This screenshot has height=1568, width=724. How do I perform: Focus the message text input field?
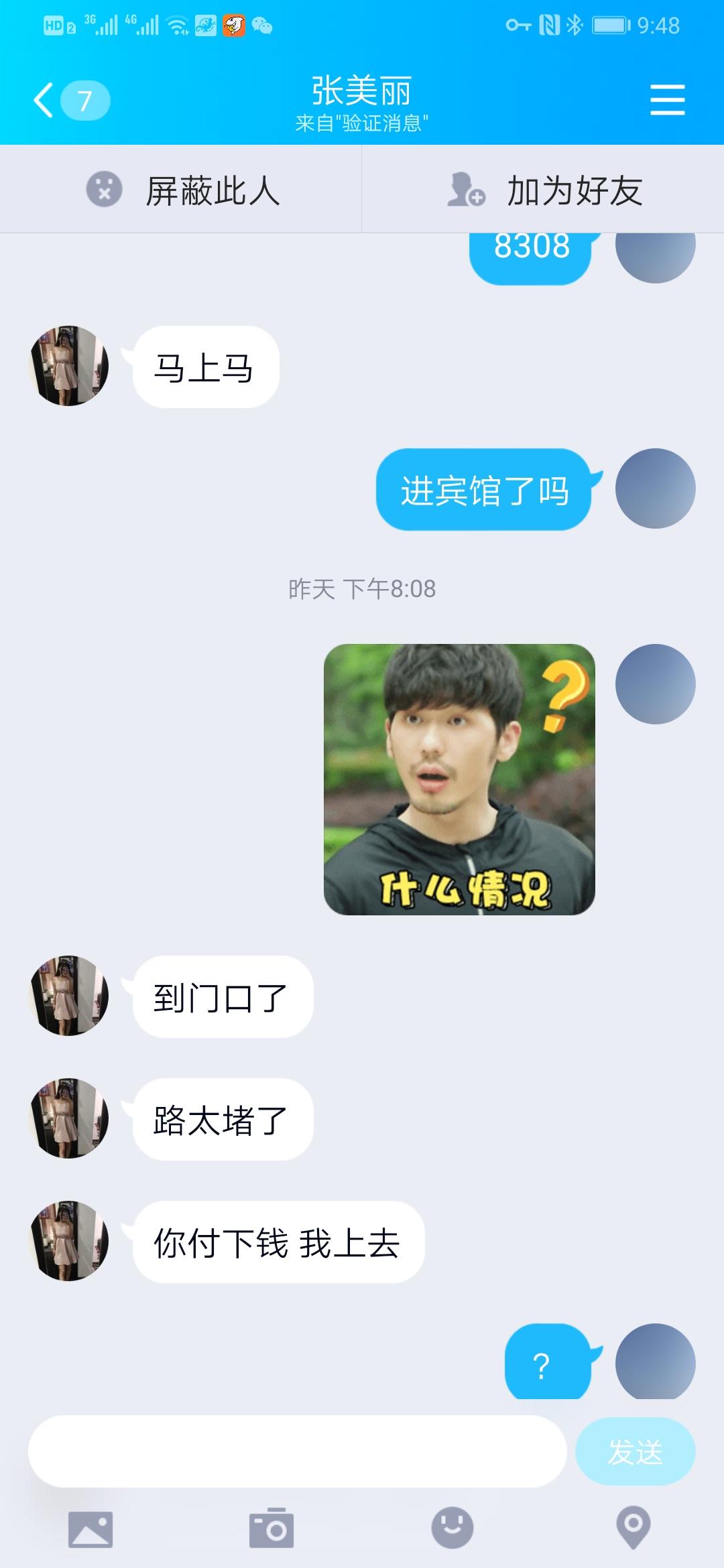click(297, 1451)
